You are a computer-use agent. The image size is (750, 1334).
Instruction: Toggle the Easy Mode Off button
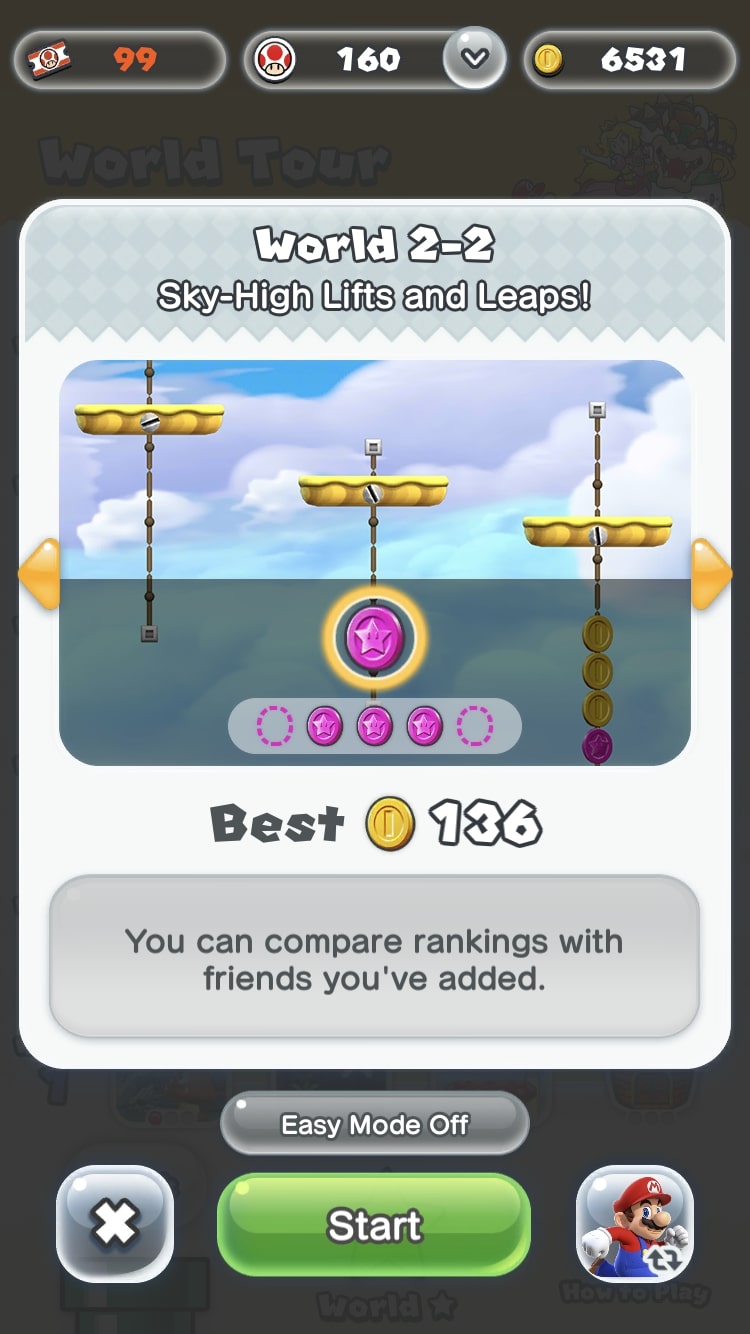374,1124
